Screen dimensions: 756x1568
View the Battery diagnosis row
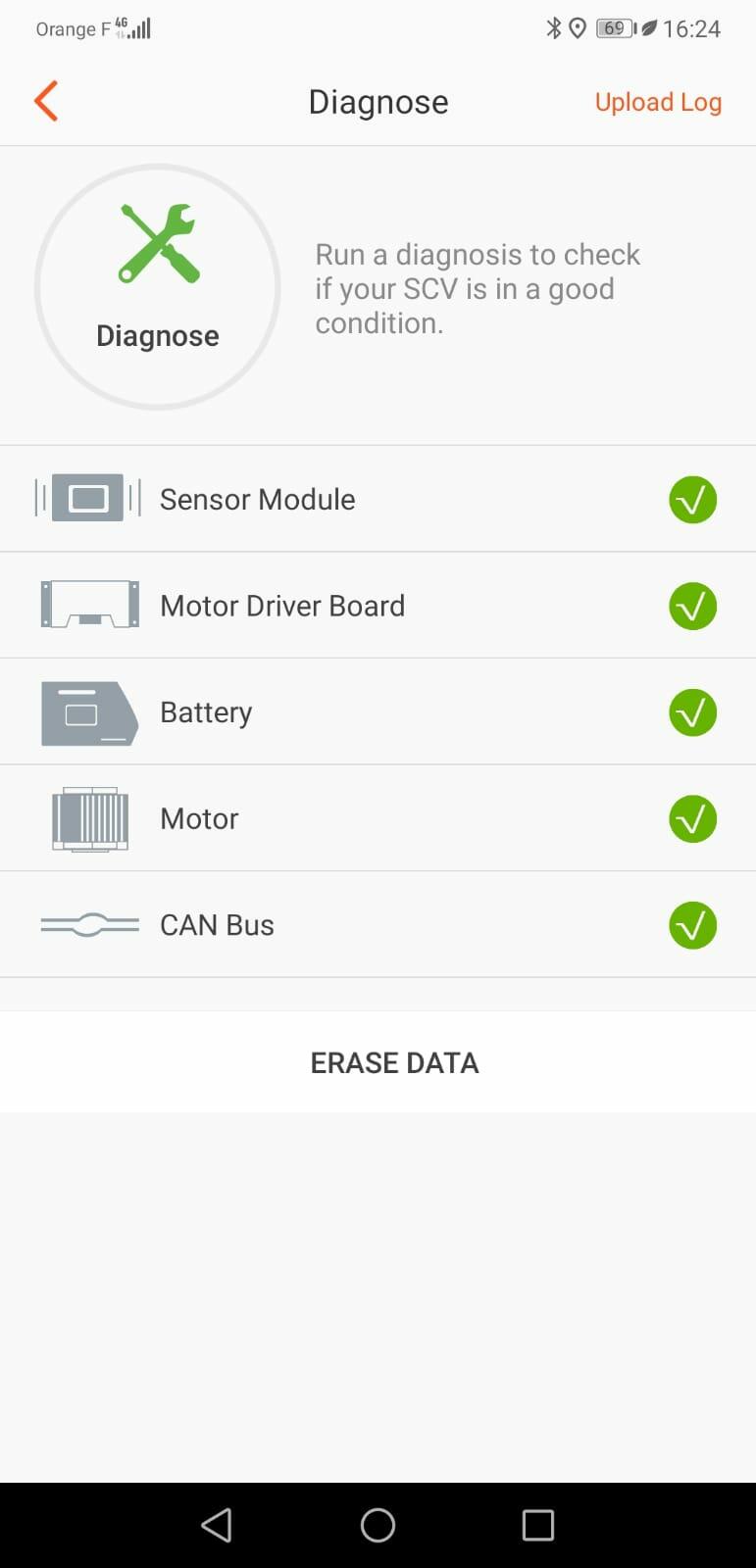coord(378,711)
